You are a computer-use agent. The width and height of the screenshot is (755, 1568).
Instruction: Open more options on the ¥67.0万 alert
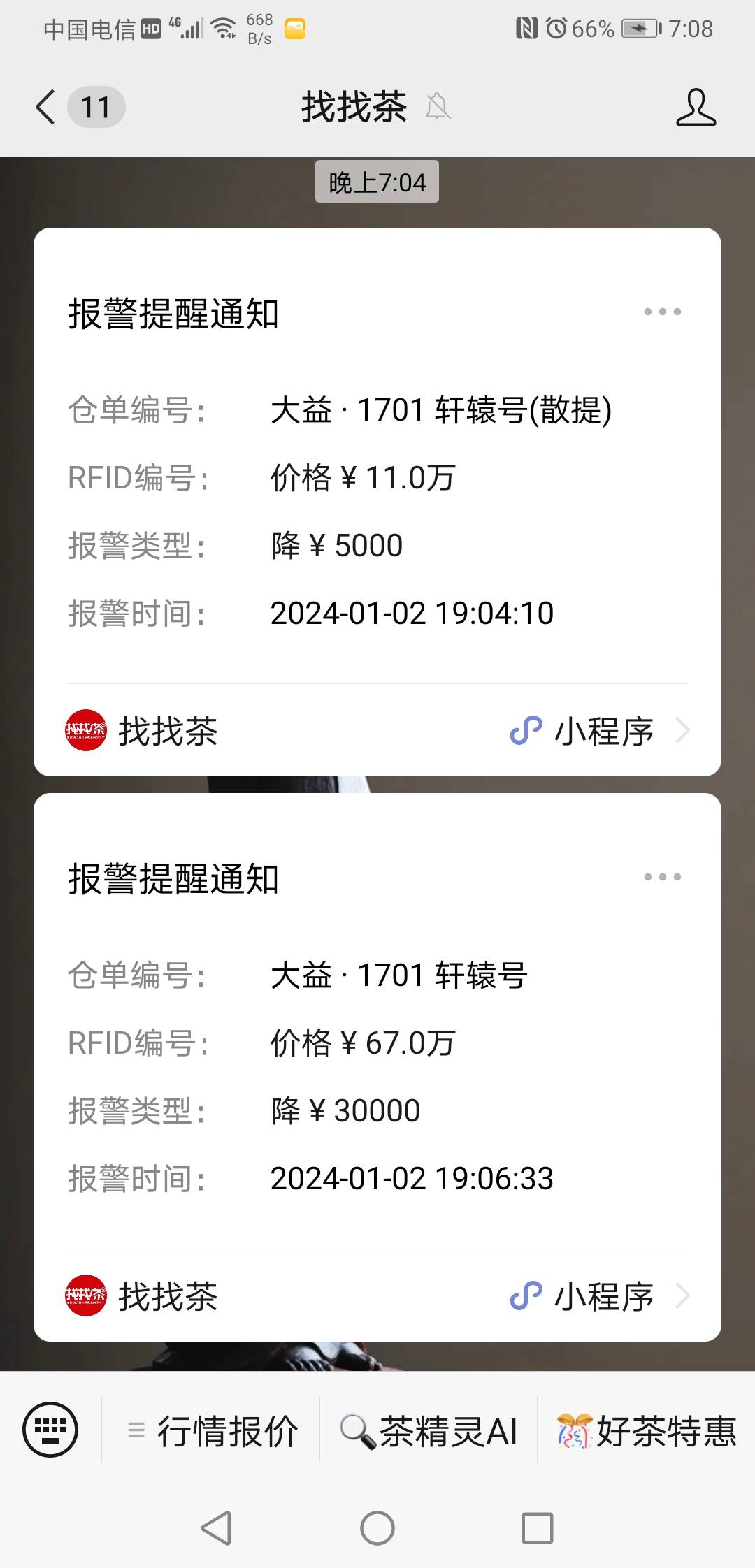[662, 877]
